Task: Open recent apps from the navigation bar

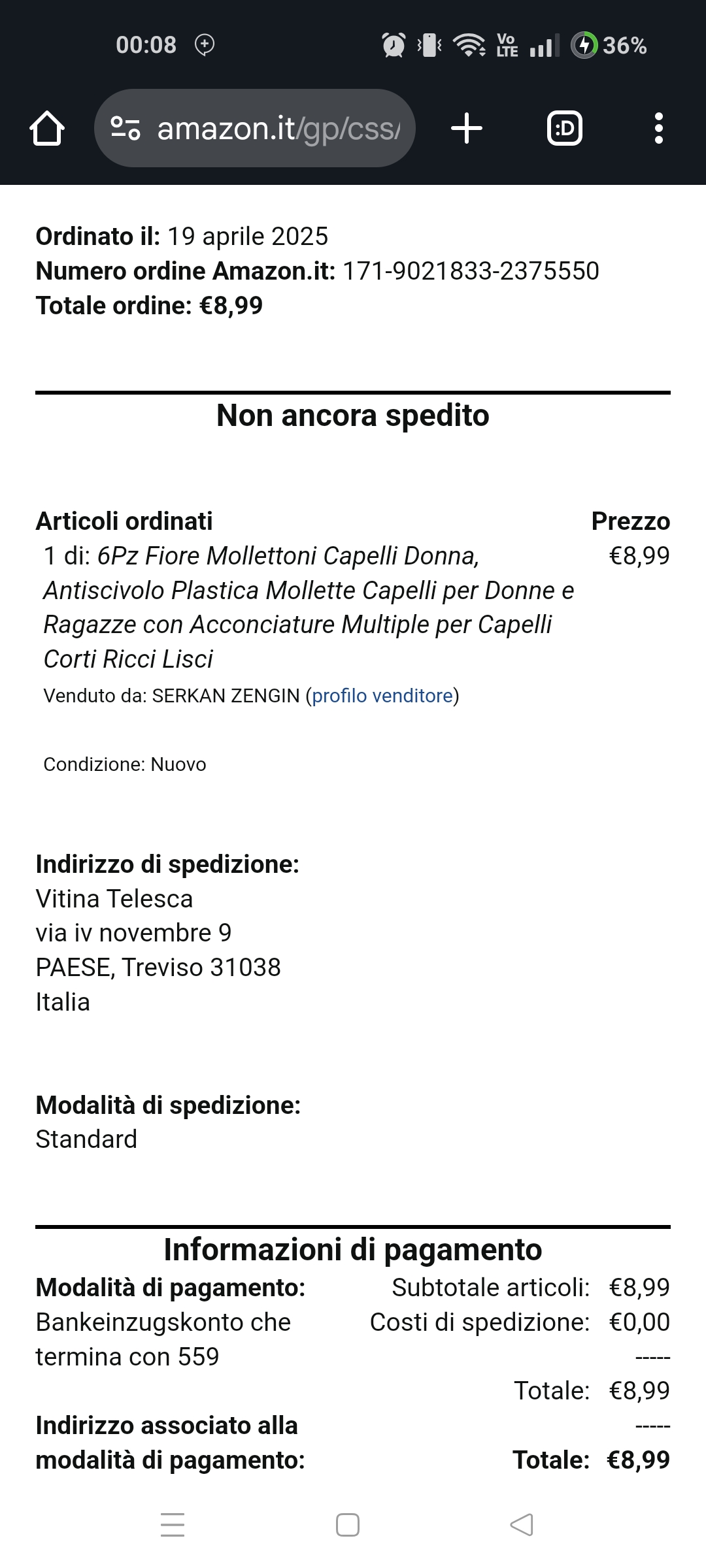Action: 173,1525
